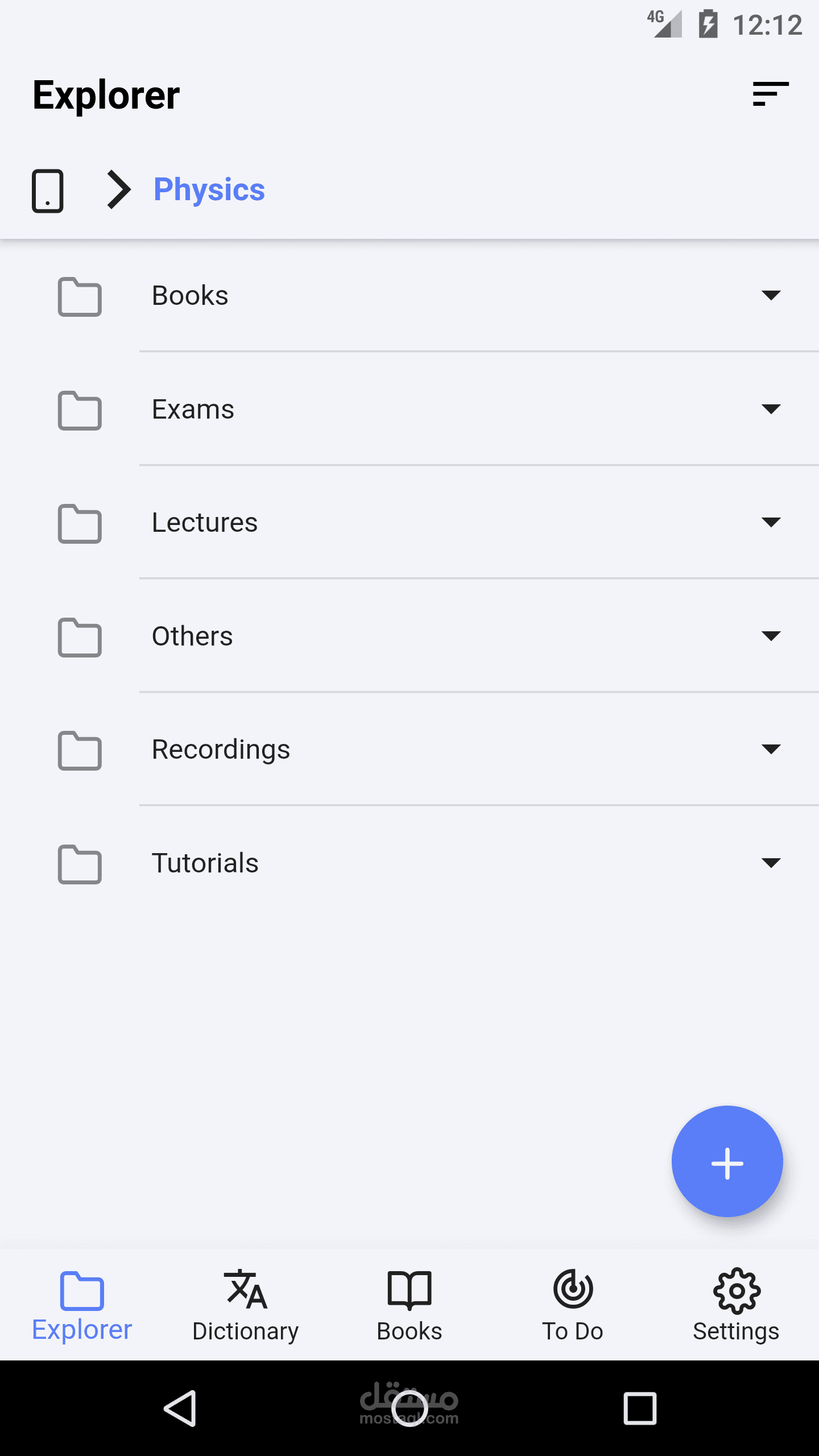Add a new item with plus button
819x1456 pixels.
[x=727, y=1161]
